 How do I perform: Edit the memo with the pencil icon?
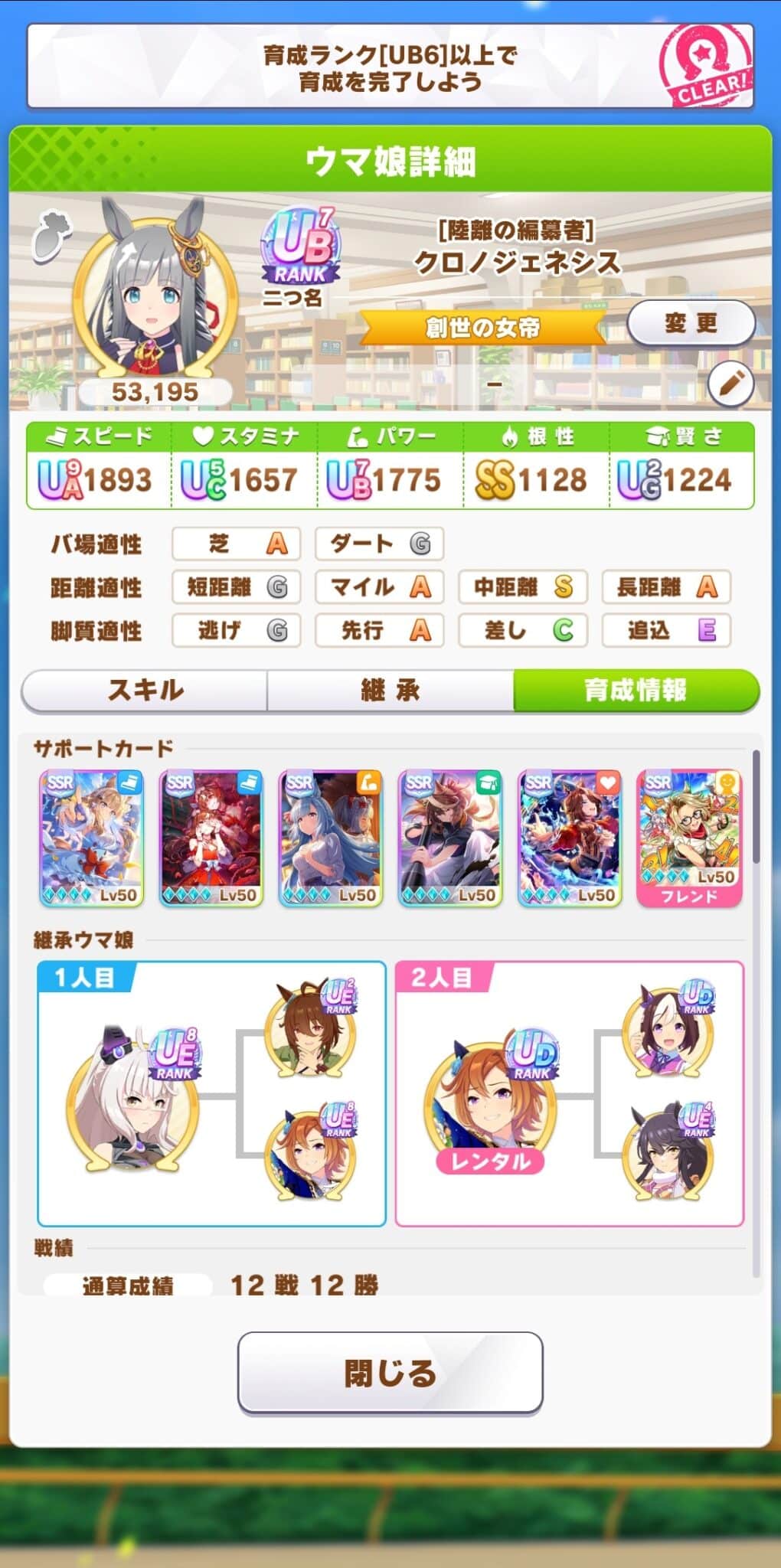point(730,383)
